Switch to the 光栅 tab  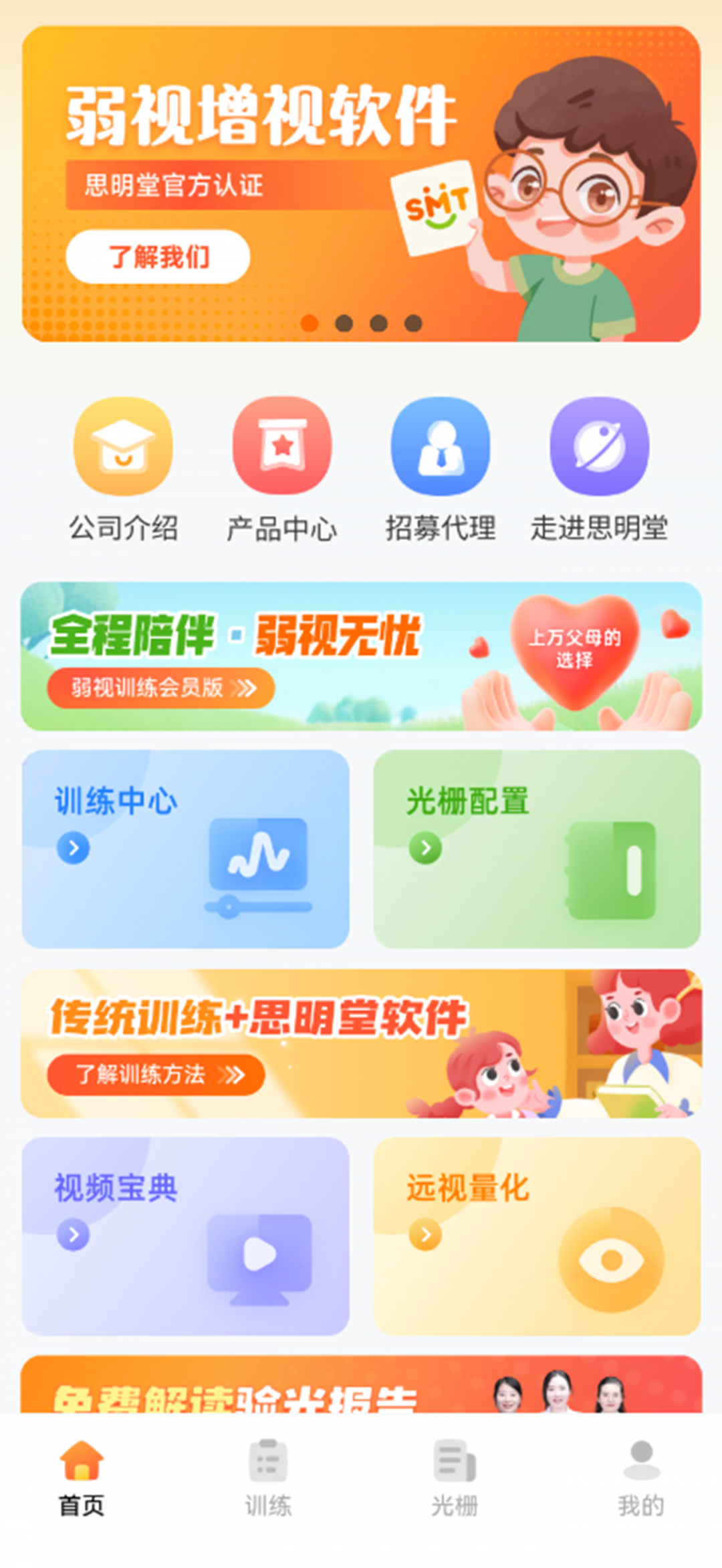point(455,1478)
